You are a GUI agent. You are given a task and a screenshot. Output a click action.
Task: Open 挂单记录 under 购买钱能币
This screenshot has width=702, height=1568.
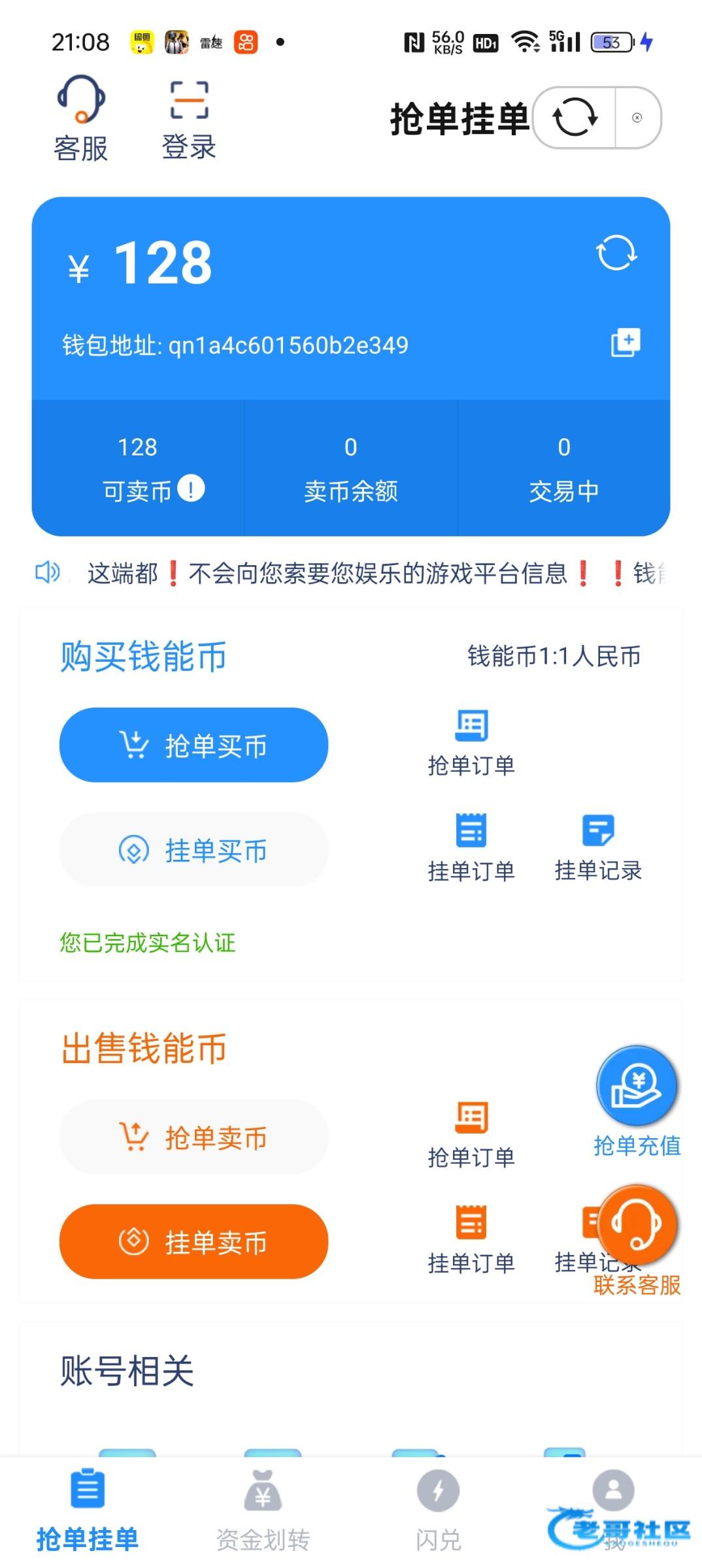598,848
